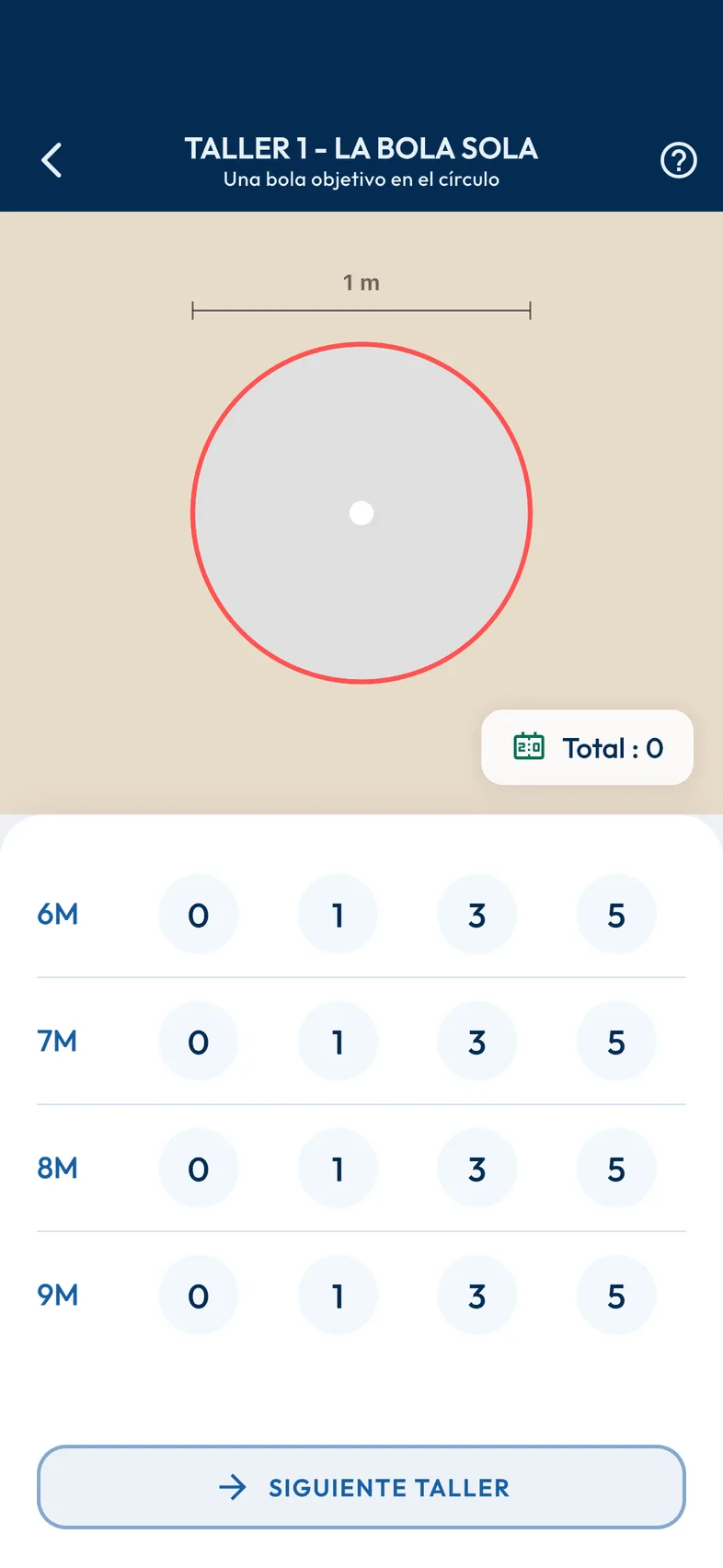Pick score 1 for 7M
Image resolution: width=723 pixels, height=1568 pixels.
(x=338, y=1042)
